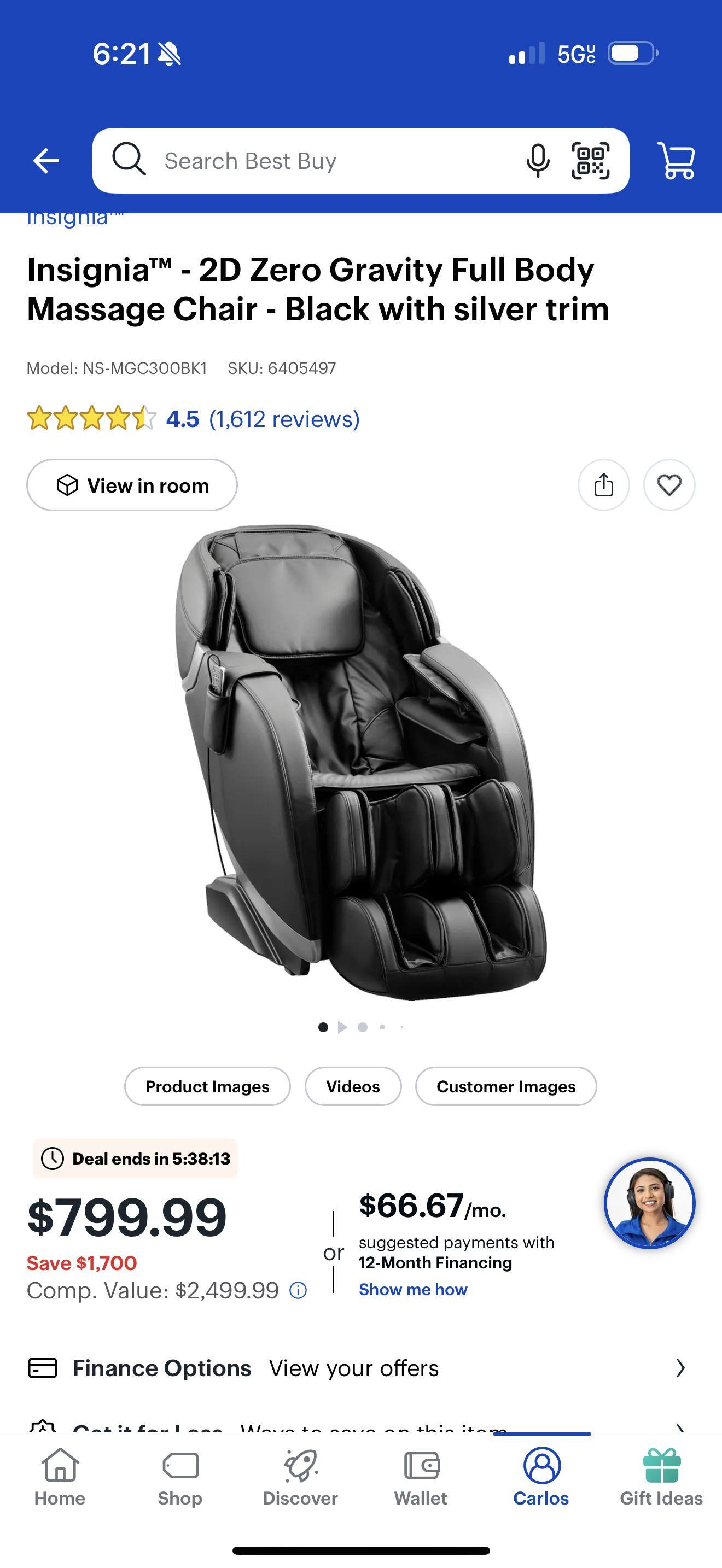The image size is (722, 1568).
Task: Go back using the arrow icon
Action: 45,160
